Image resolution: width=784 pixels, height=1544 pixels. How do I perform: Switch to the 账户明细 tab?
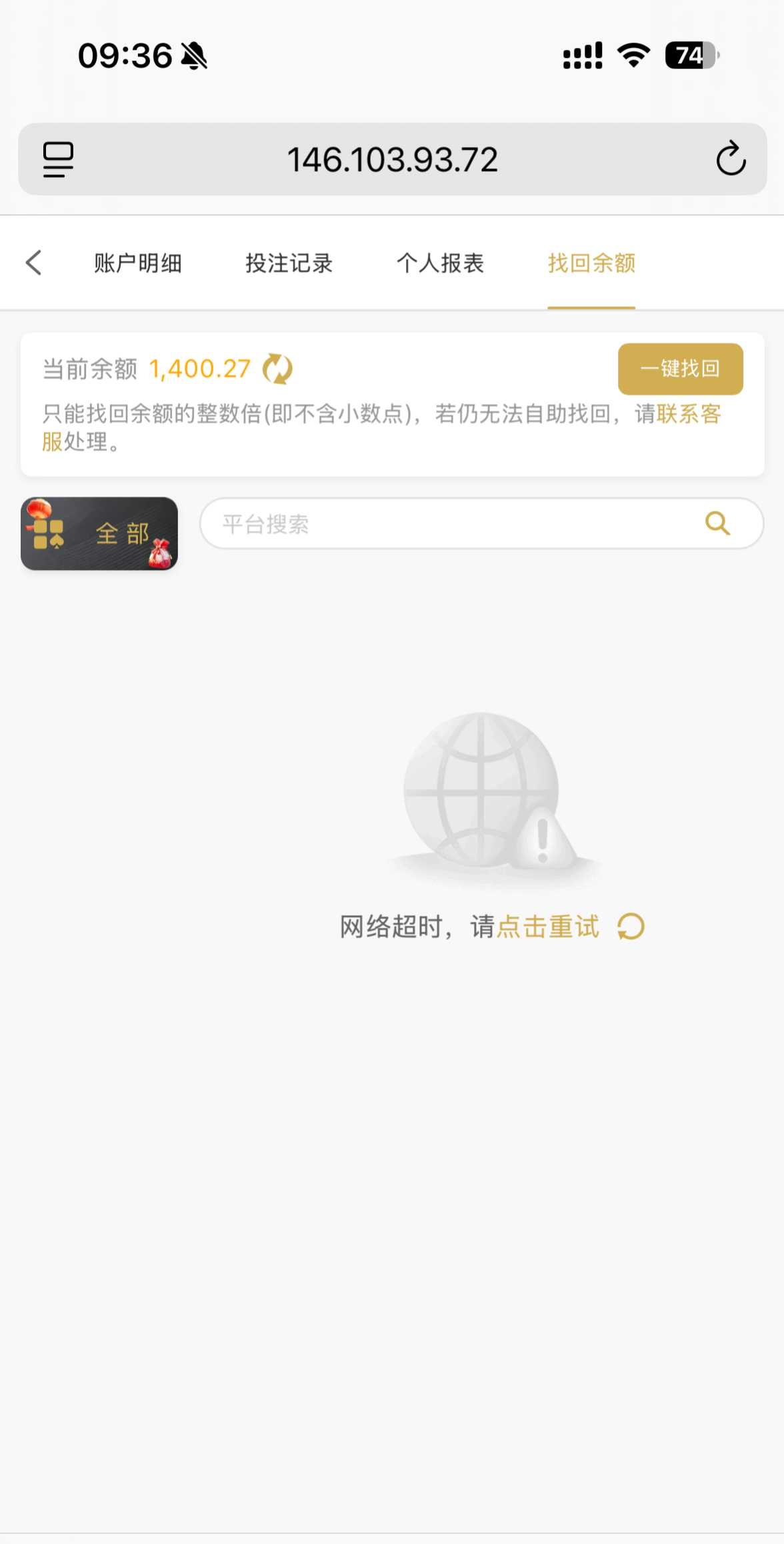137,263
